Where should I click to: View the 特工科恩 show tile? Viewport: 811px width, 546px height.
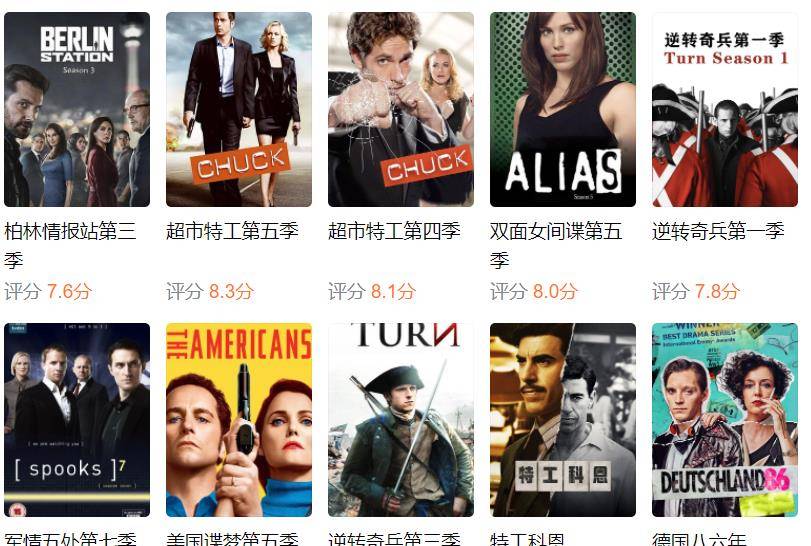click(563, 420)
